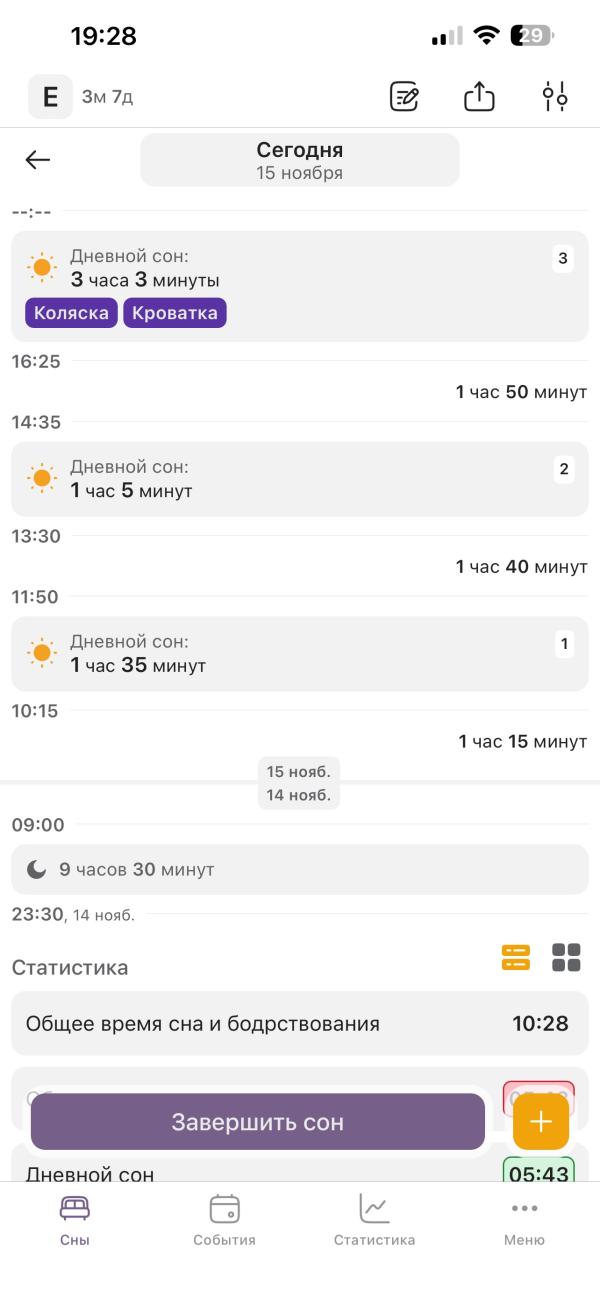This screenshot has height=1297, width=600.
Task: Switch statistics to list view
Action: pyautogui.click(x=516, y=957)
